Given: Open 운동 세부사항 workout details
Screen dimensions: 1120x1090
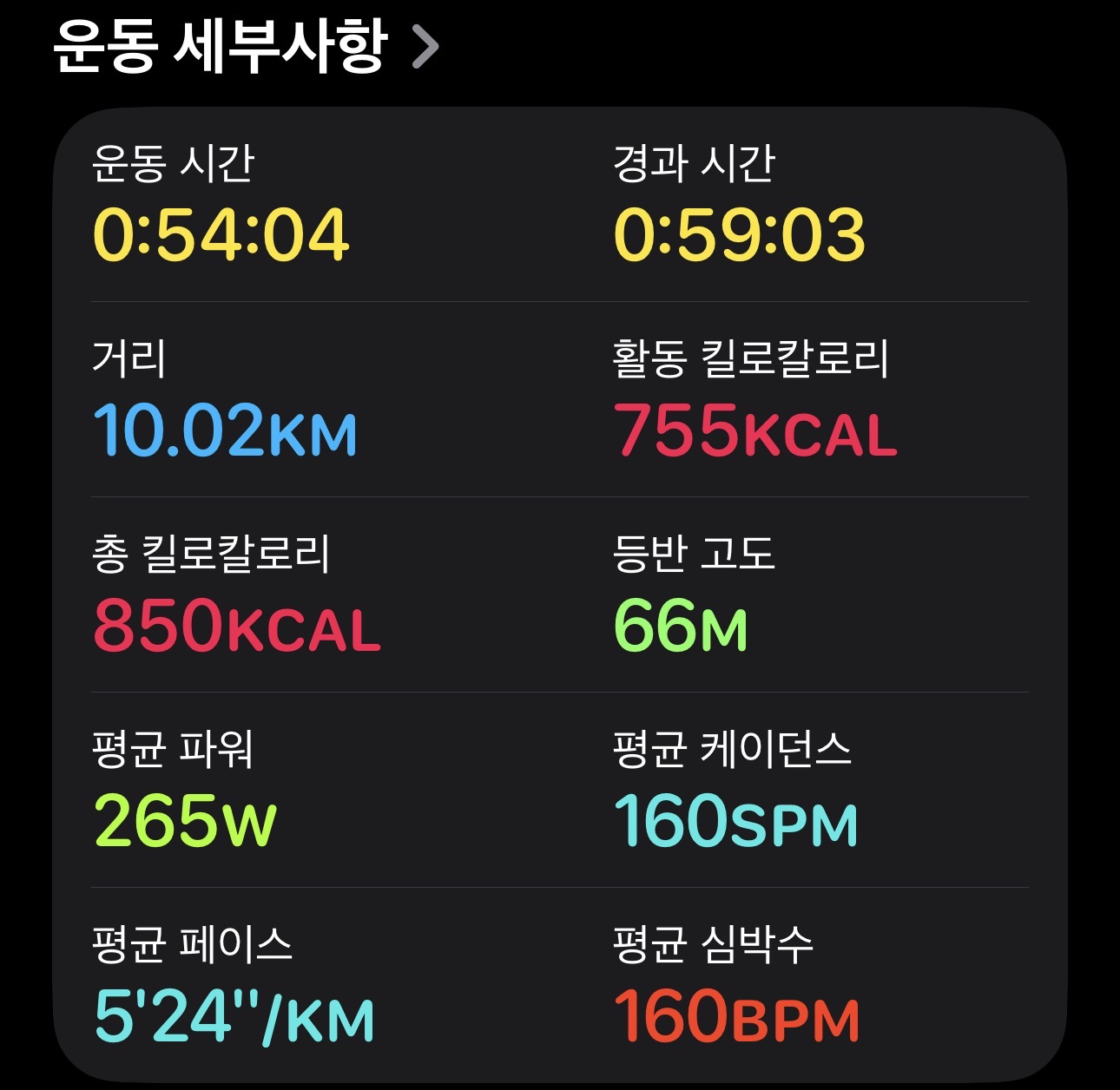Looking at the screenshot, I should pyautogui.click(x=246, y=46).
